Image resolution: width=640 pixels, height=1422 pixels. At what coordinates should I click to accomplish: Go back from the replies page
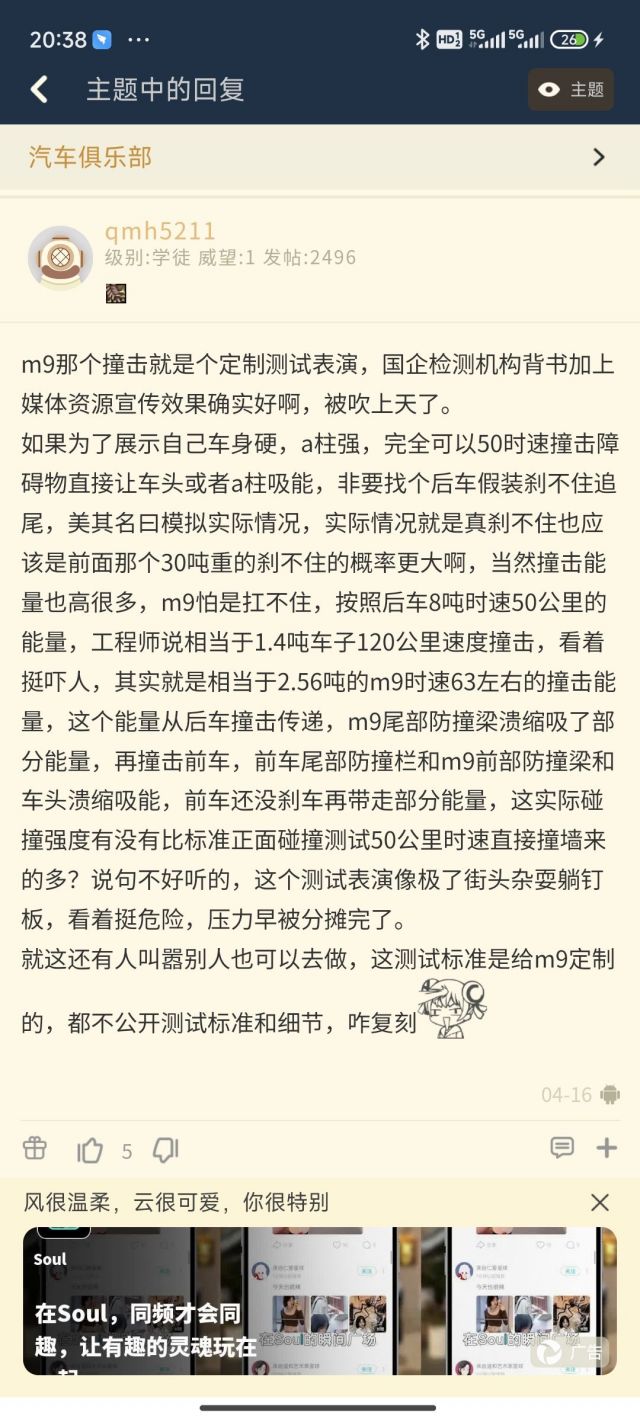(x=39, y=90)
